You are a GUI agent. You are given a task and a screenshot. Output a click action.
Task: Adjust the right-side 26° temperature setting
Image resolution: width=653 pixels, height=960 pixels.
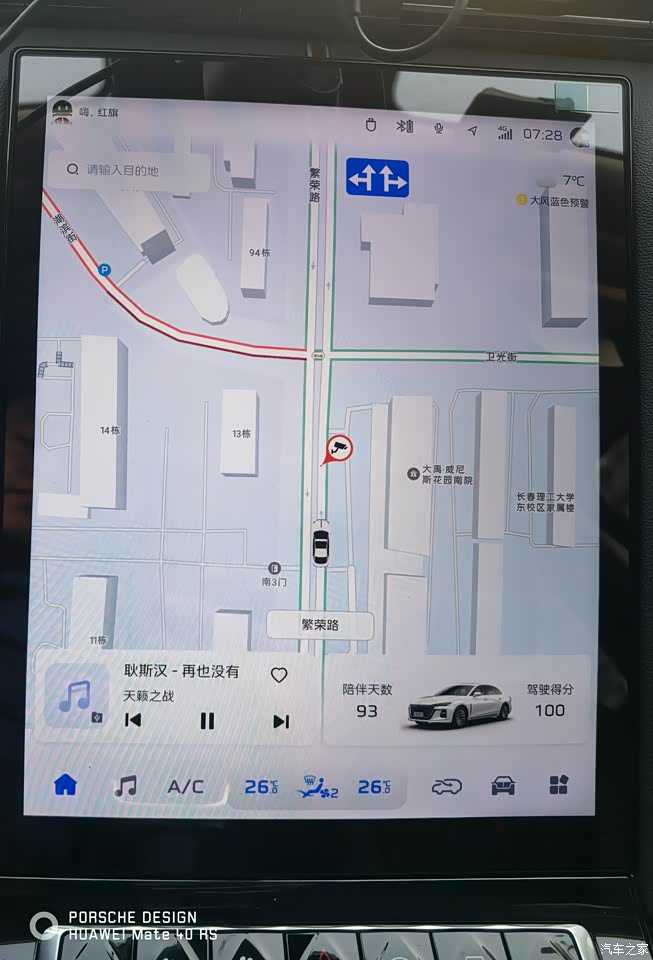[x=374, y=787]
